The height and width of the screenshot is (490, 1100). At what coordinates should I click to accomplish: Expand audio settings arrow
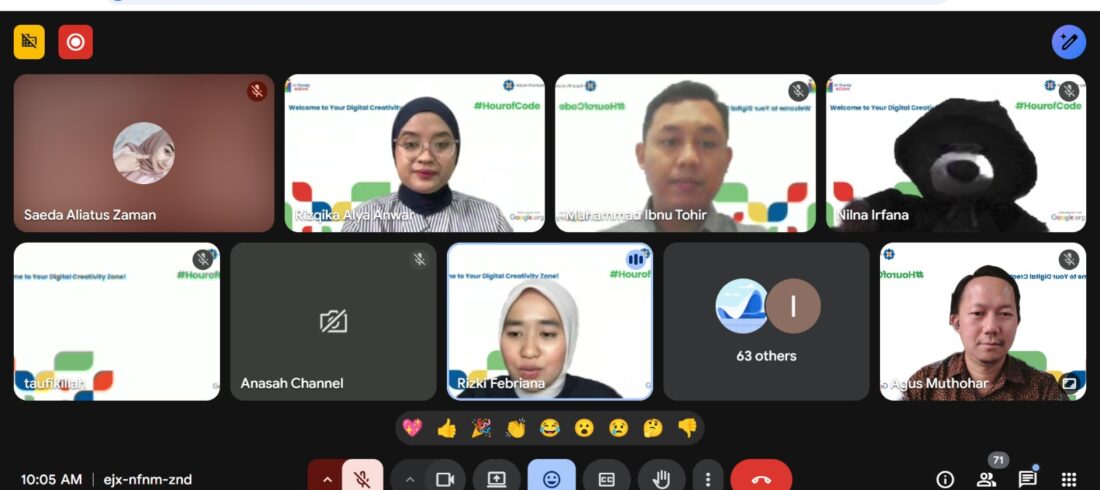(326, 479)
